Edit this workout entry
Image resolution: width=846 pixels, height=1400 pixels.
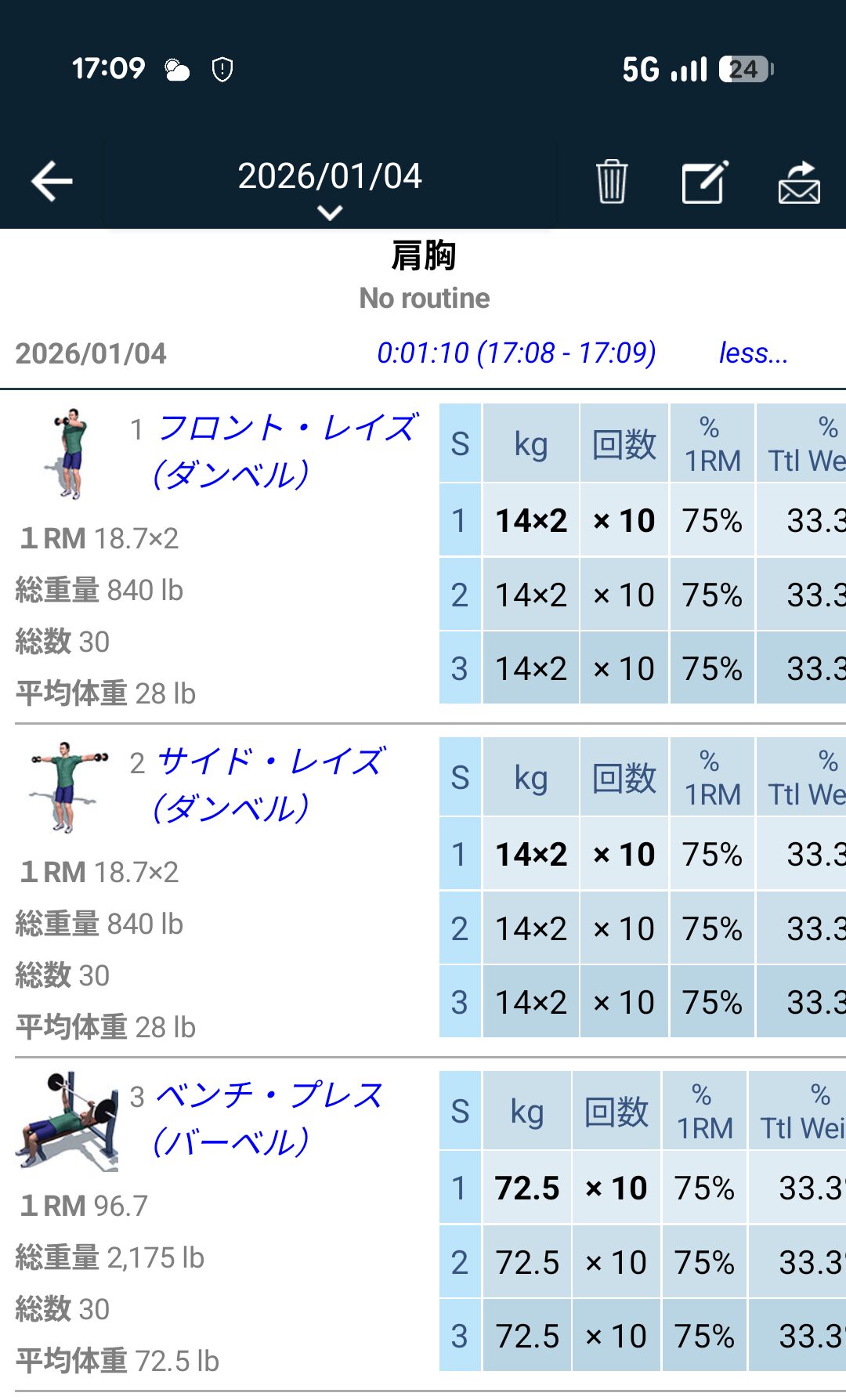pos(705,182)
